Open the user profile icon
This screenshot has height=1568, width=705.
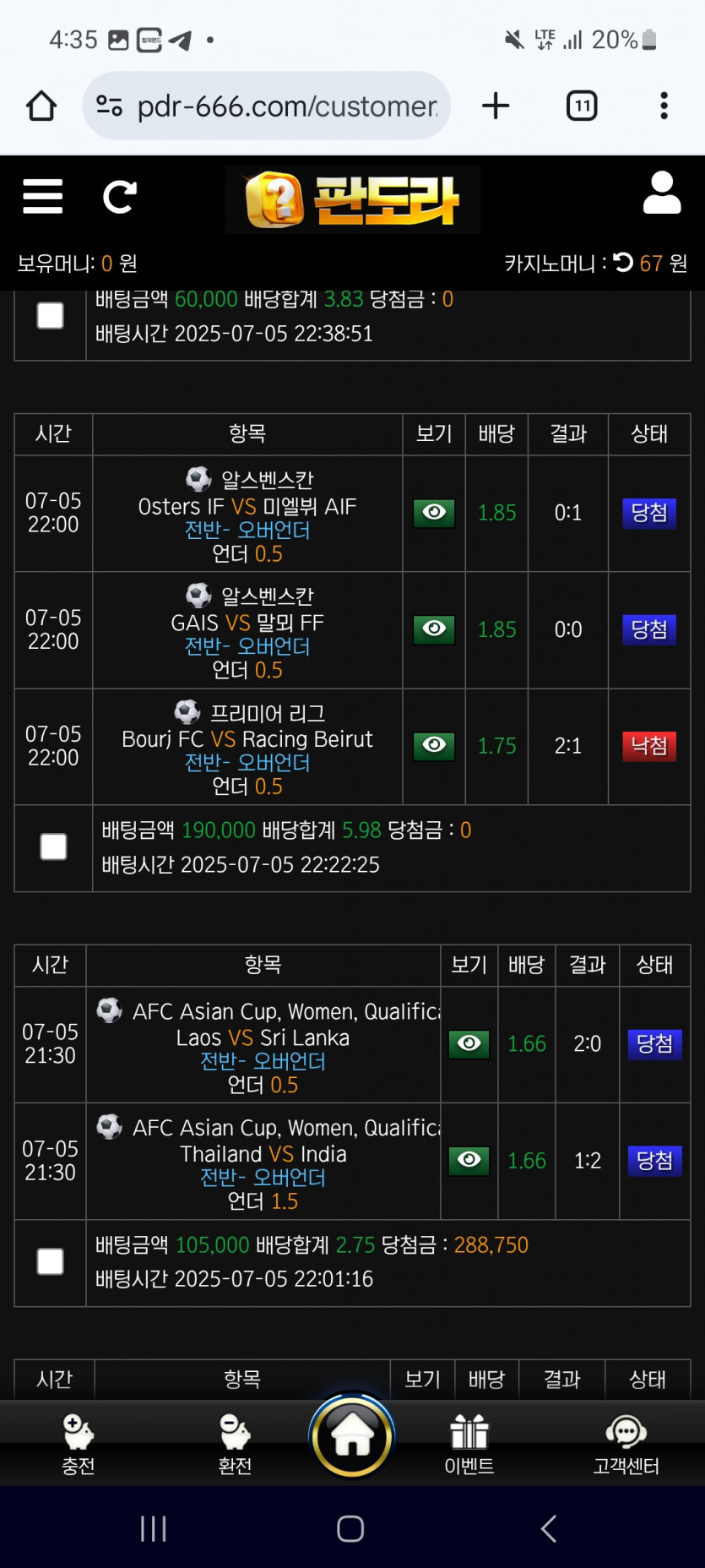click(x=662, y=193)
